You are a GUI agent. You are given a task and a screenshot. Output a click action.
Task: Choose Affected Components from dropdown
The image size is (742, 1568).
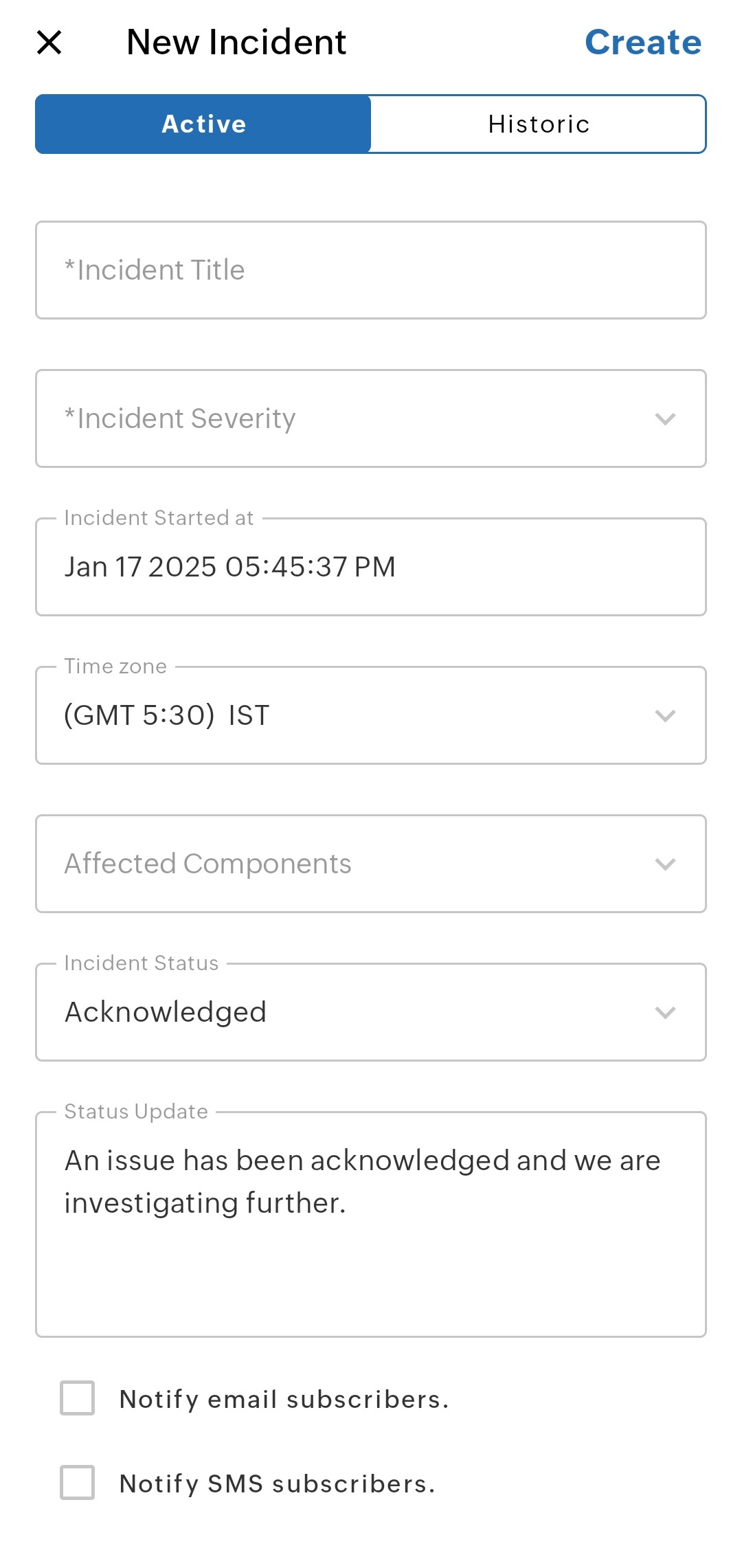371,864
